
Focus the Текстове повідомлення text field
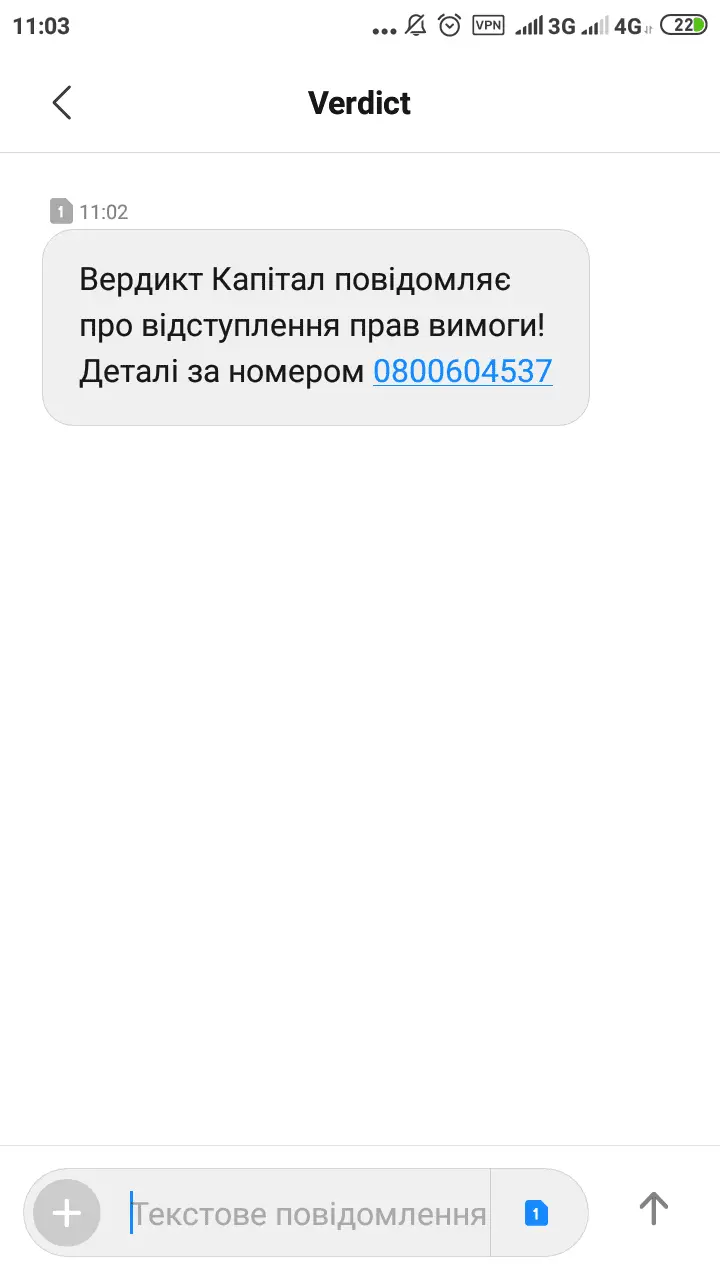tap(310, 1214)
